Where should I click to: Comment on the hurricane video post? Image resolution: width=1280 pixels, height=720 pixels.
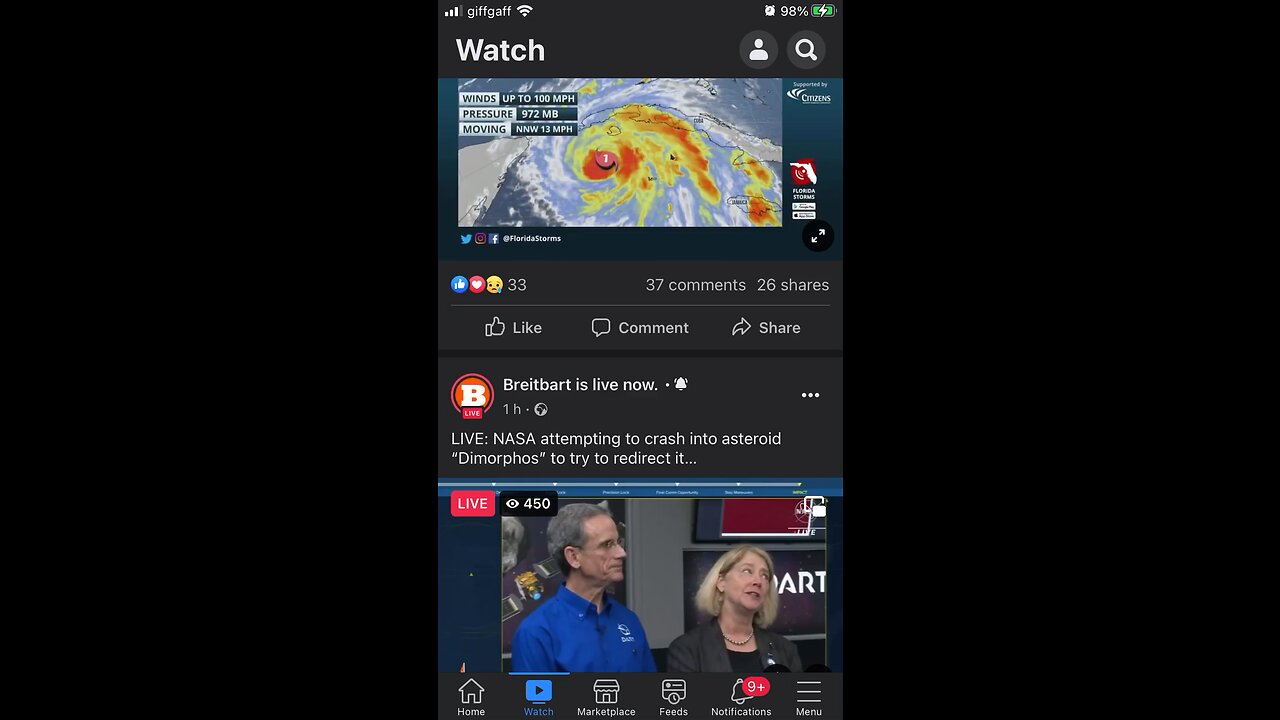tap(640, 328)
